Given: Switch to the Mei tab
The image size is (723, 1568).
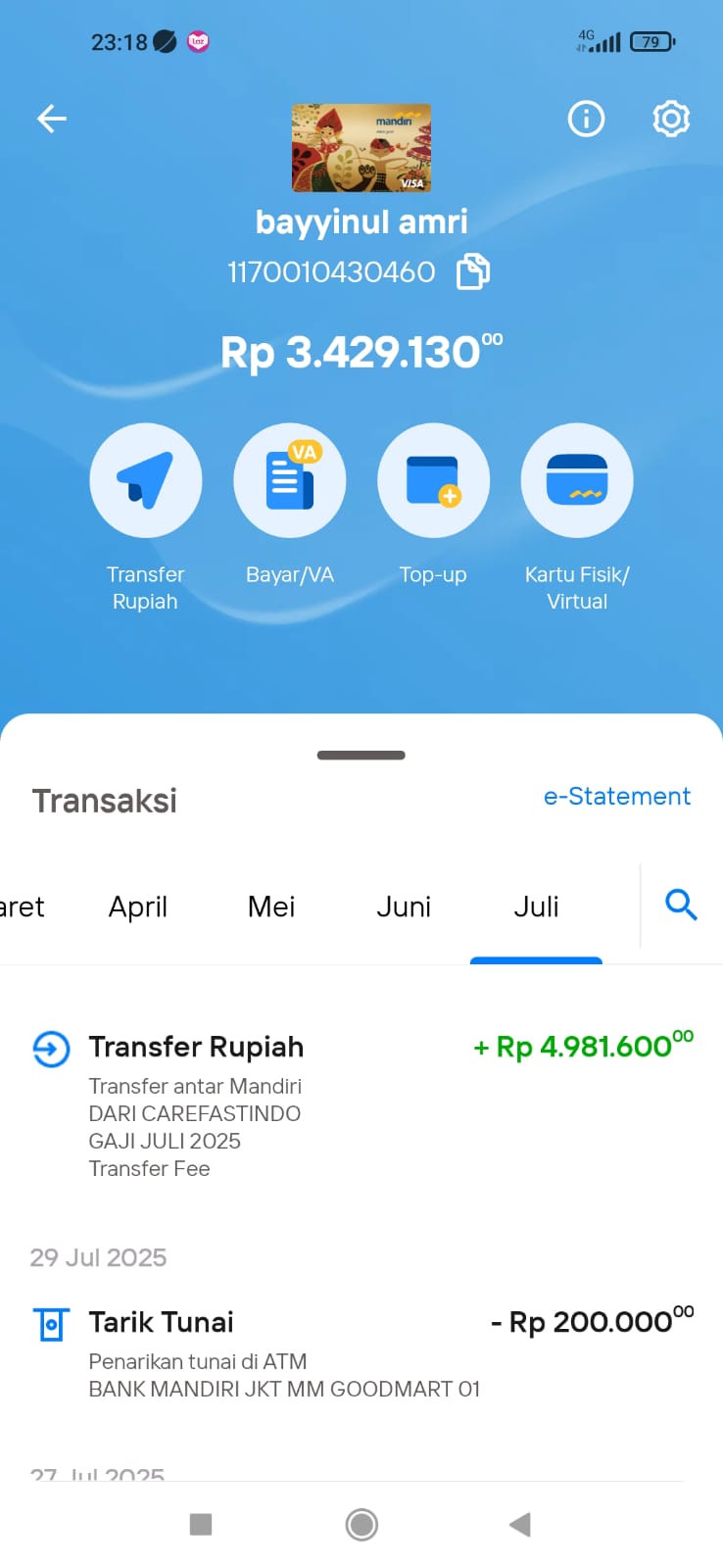Looking at the screenshot, I should pyautogui.click(x=271, y=907).
